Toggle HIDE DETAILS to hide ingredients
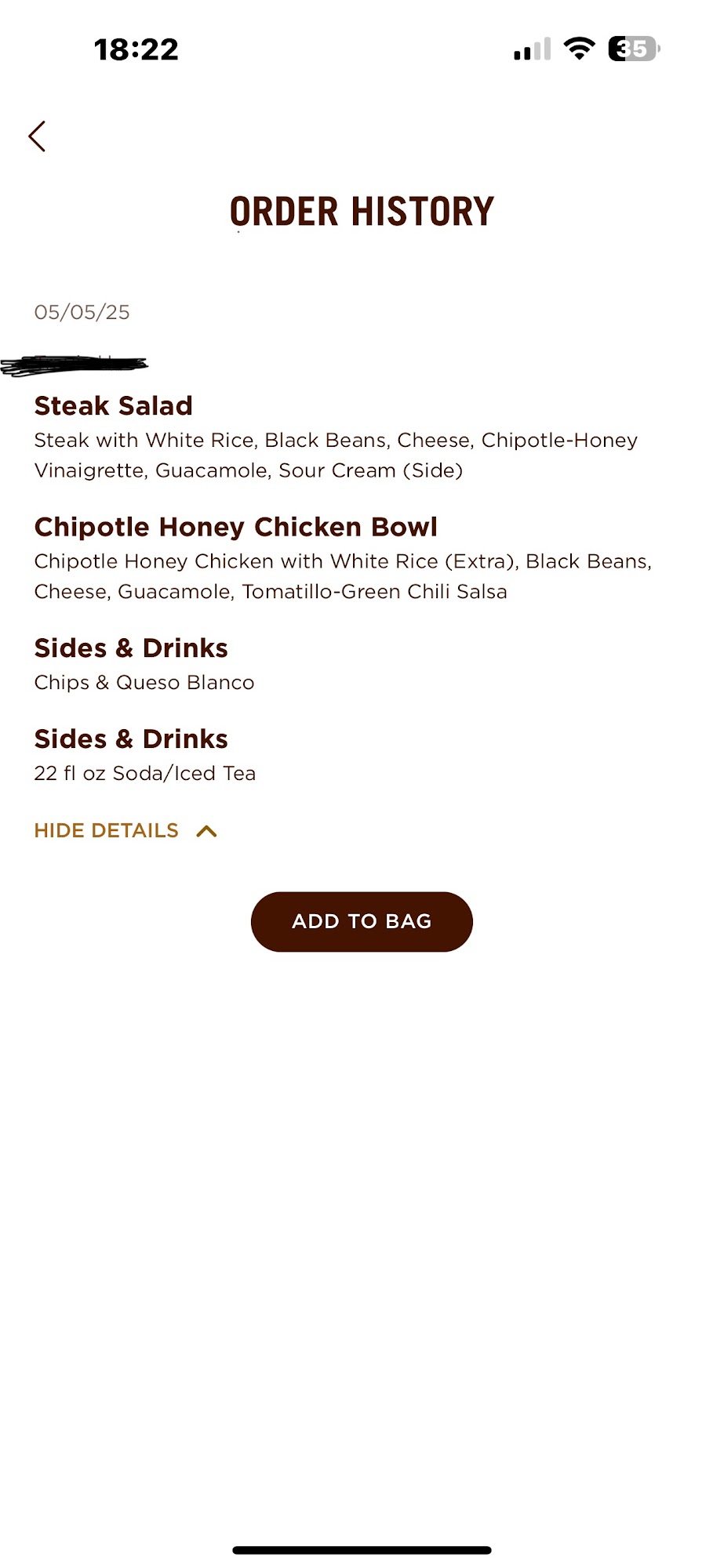The width and height of the screenshot is (724, 1568). pos(105,829)
